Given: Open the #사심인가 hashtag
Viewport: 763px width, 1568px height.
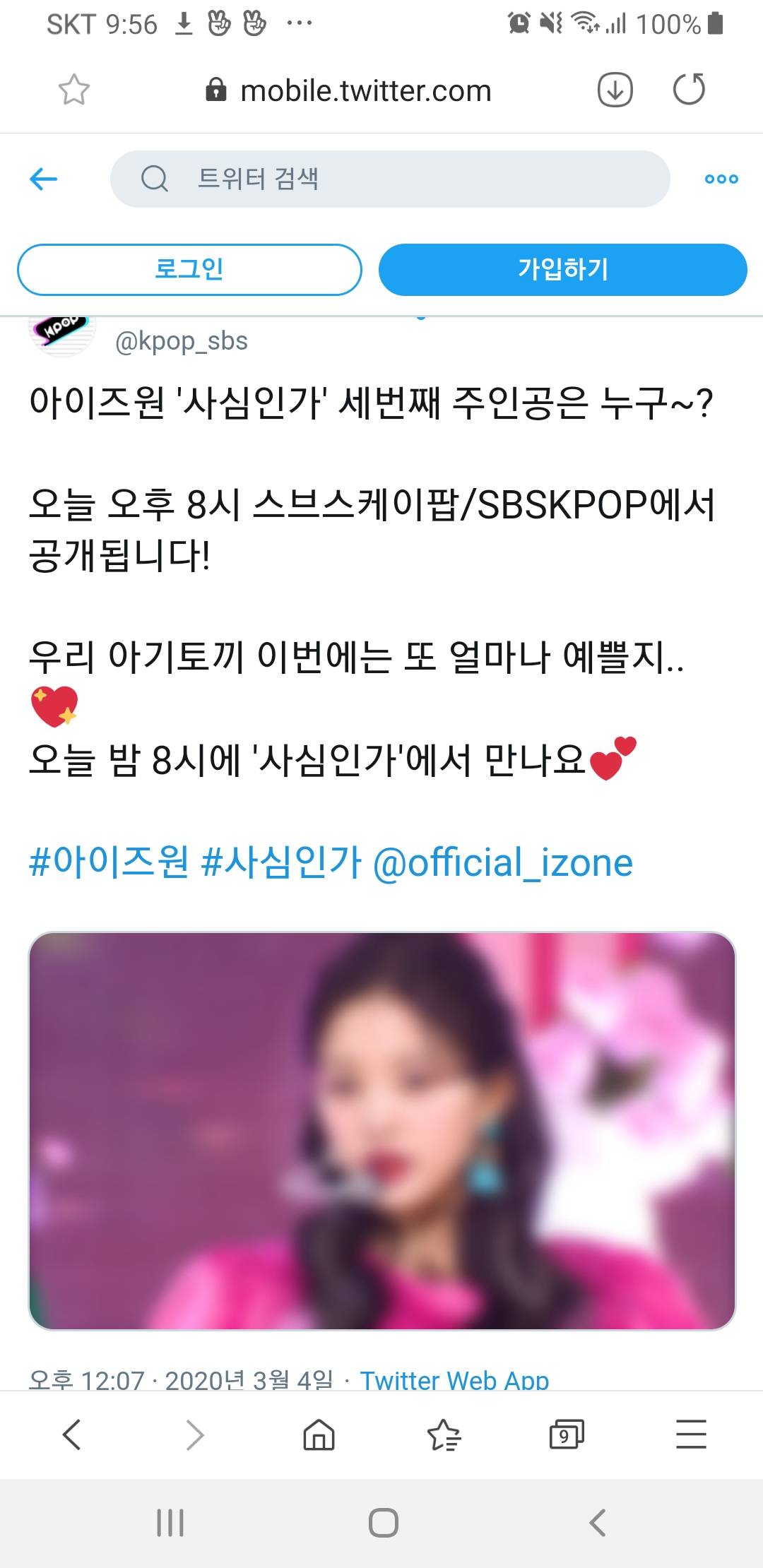Looking at the screenshot, I should (x=281, y=862).
